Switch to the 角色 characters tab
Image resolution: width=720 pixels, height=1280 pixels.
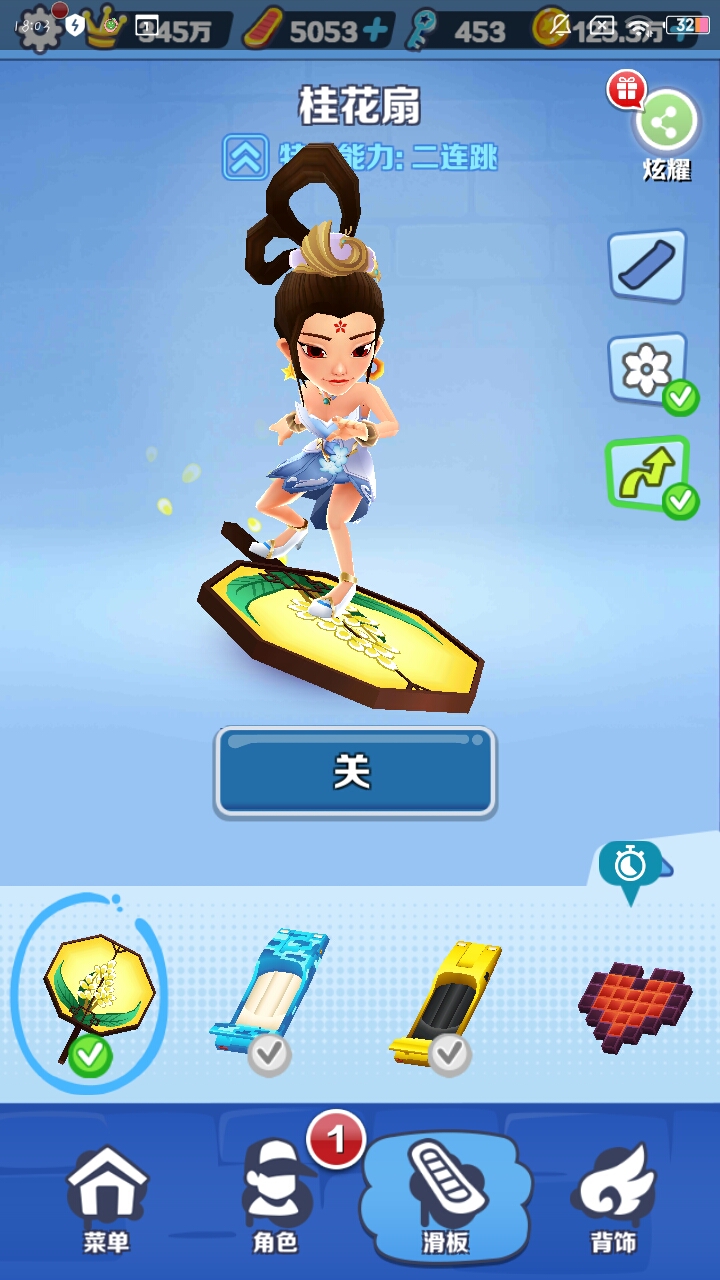[x=275, y=1200]
